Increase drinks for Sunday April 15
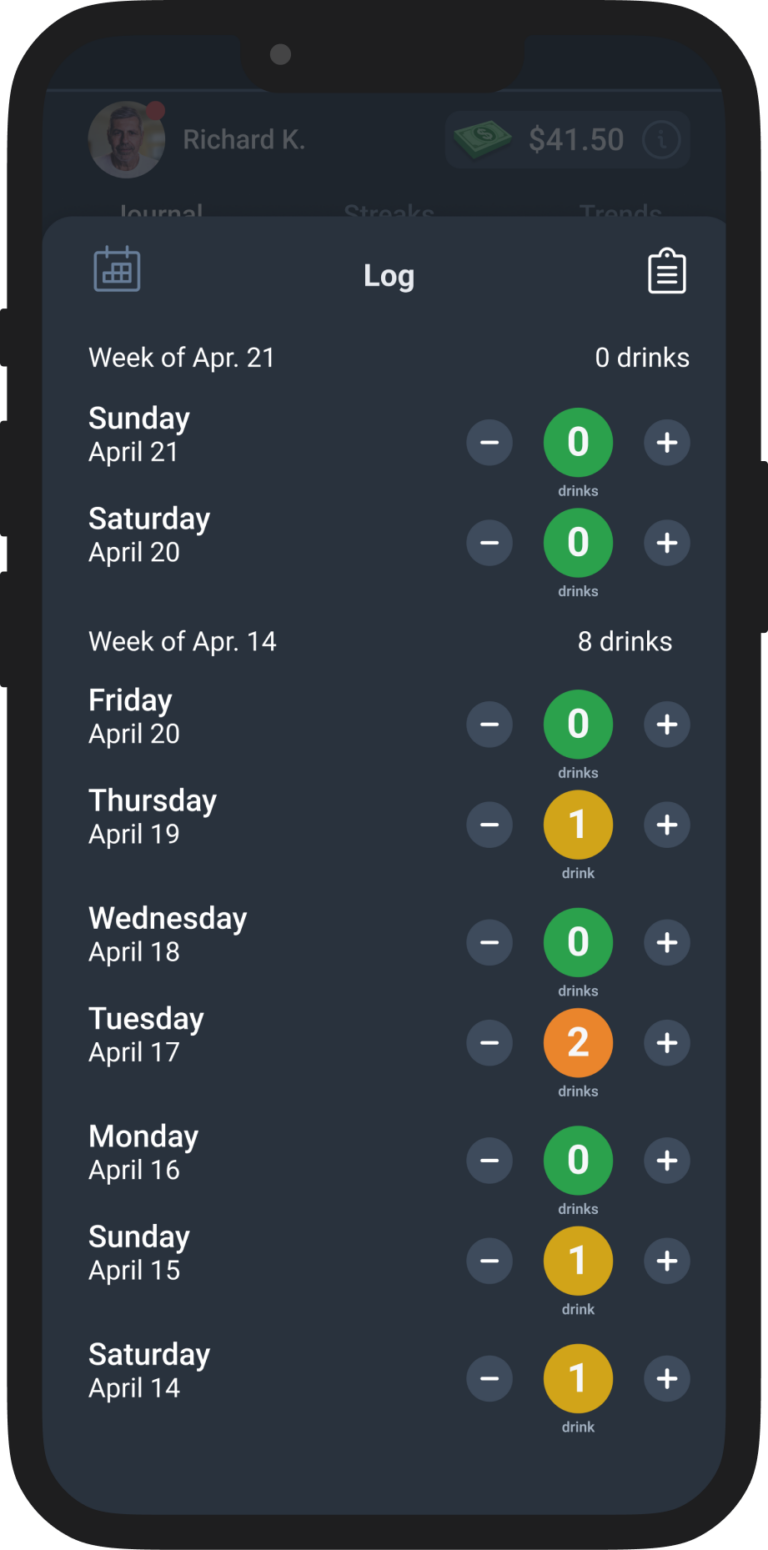The height and width of the screenshot is (1550, 768). click(x=667, y=1261)
